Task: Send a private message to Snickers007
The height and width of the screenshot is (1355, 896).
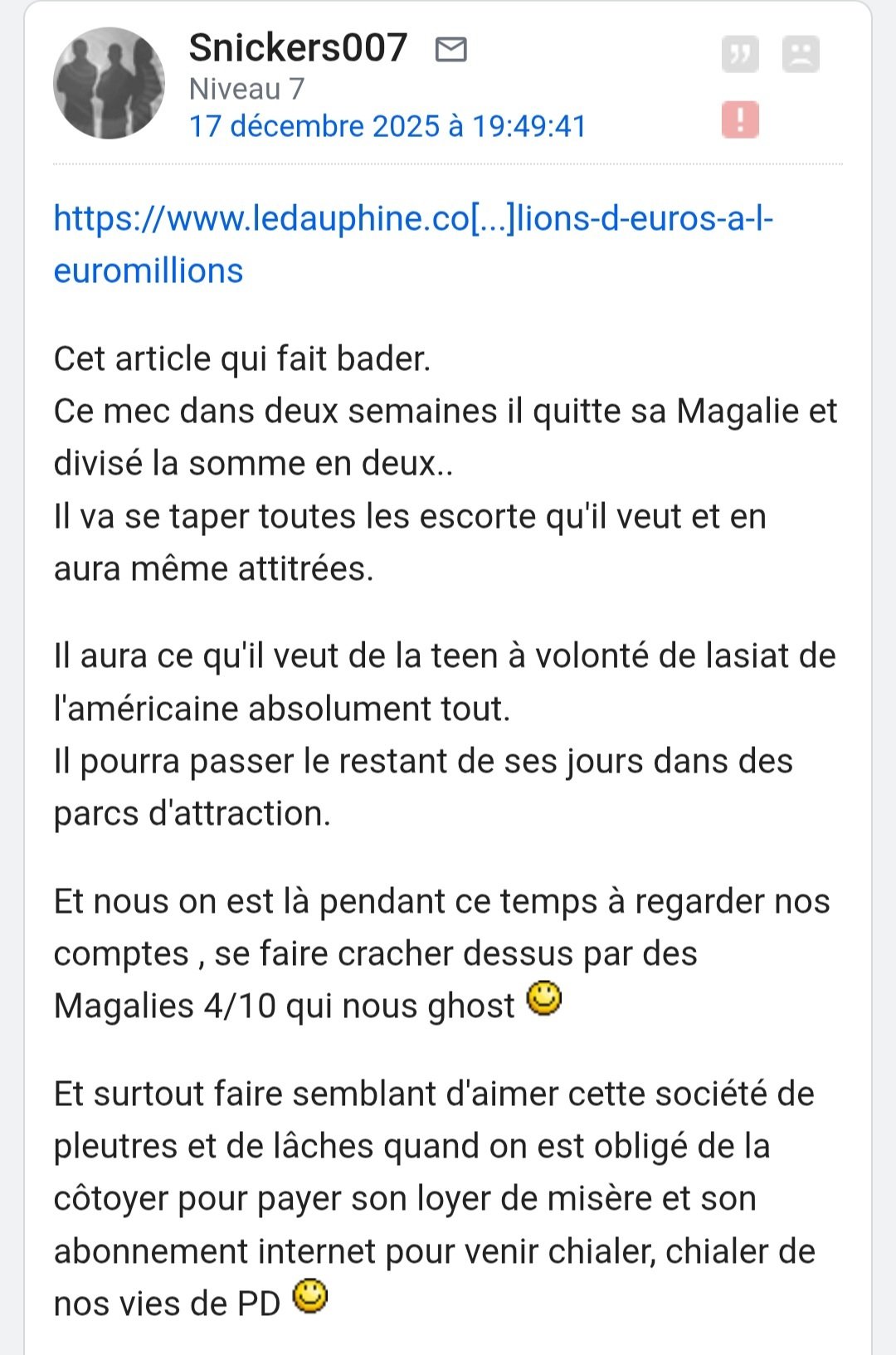Action: tap(451, 50)
